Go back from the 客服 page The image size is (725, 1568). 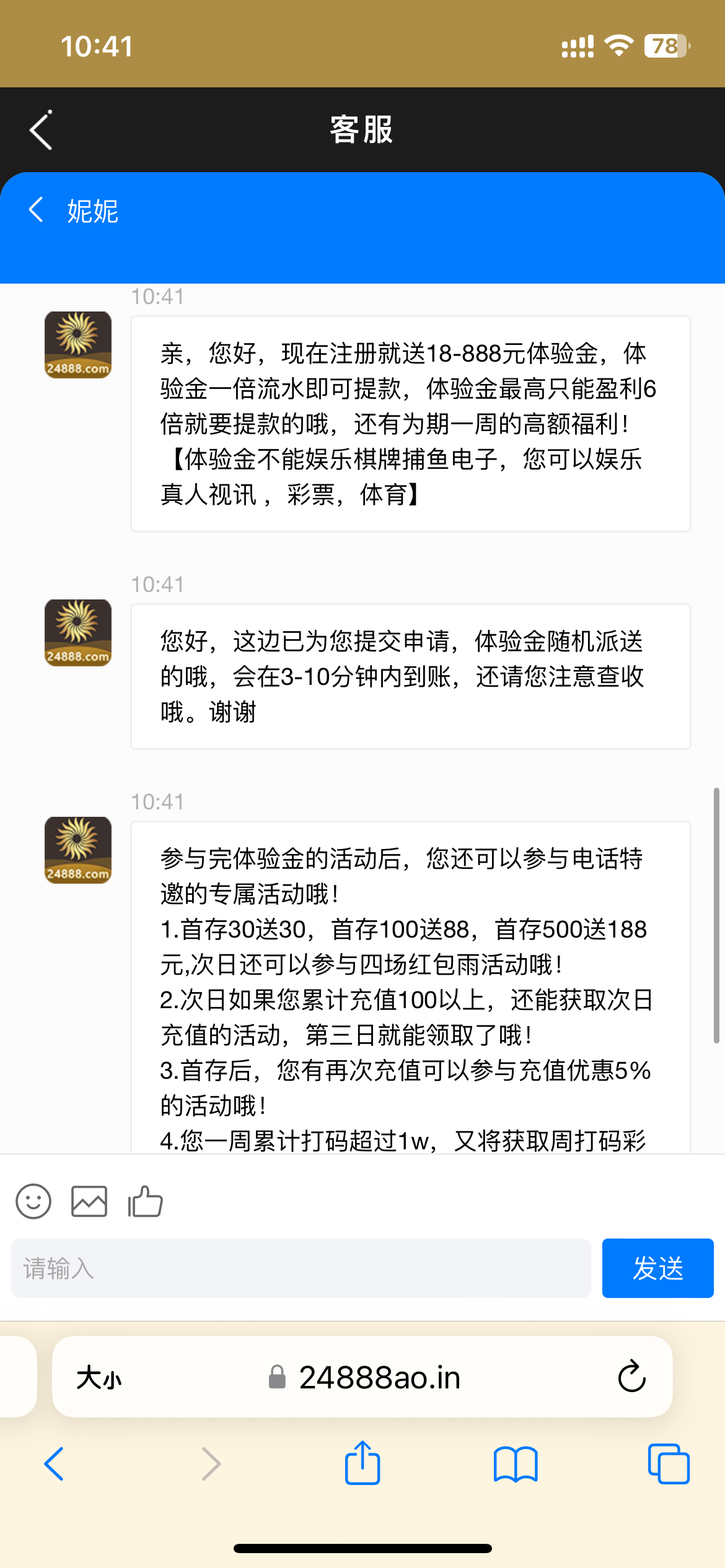41,130
